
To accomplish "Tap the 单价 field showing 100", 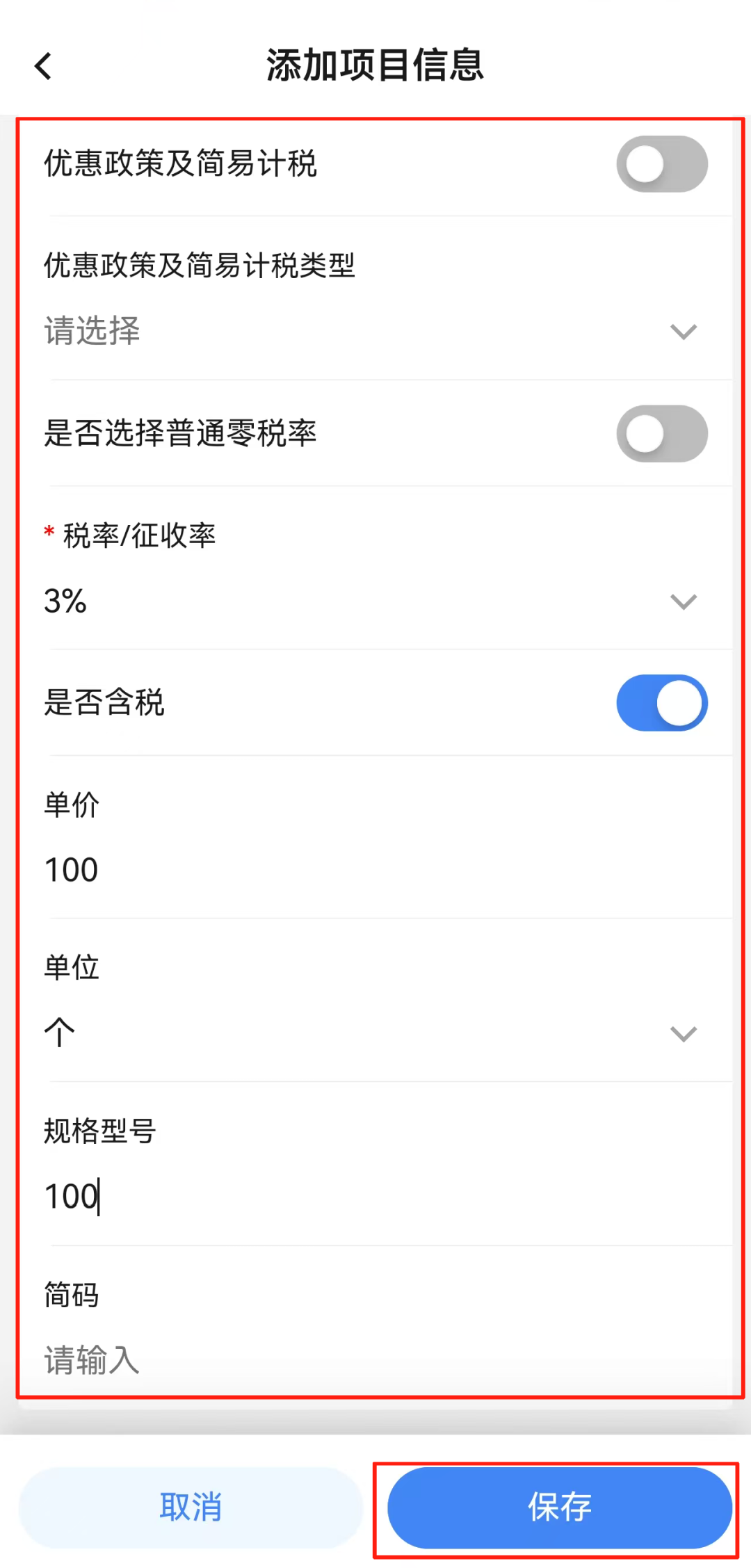I will coord(375,869).
